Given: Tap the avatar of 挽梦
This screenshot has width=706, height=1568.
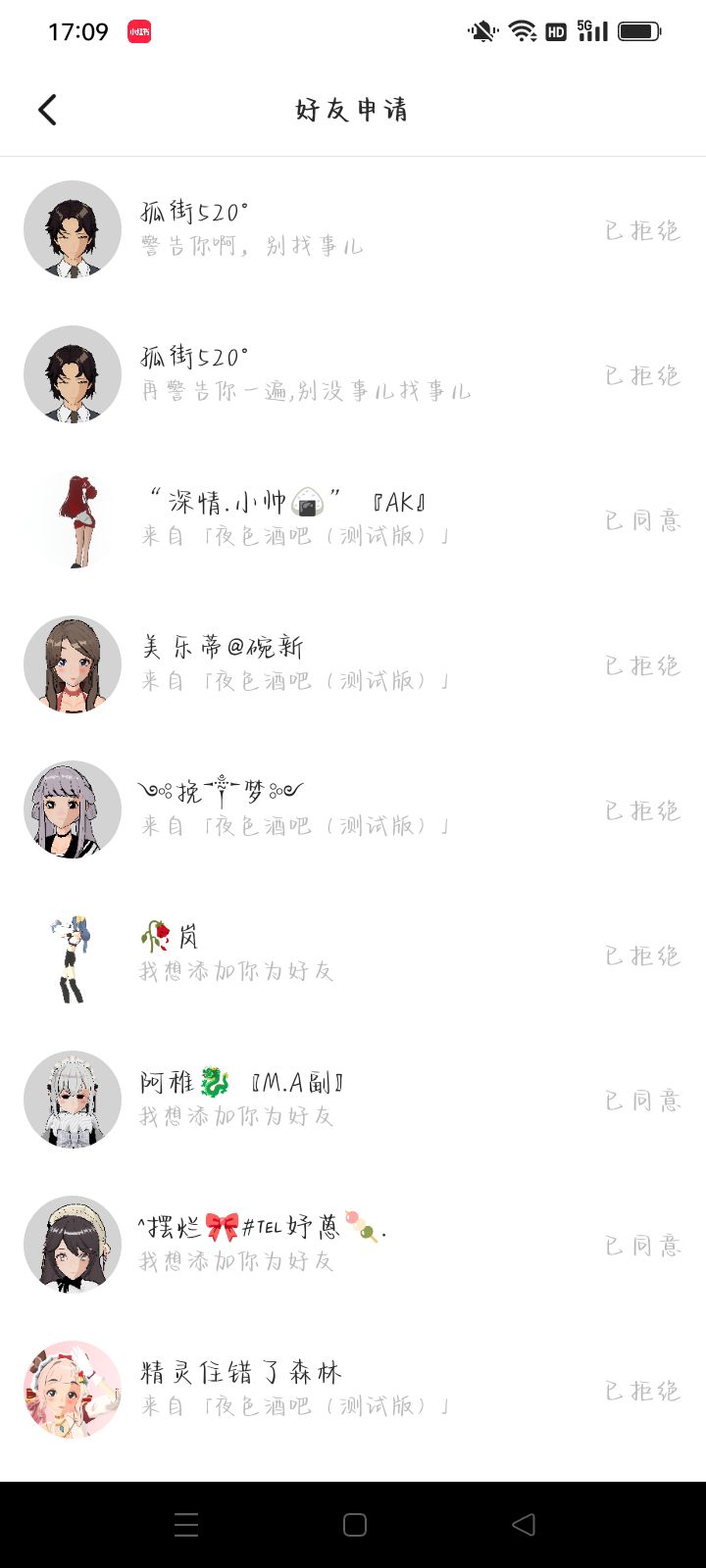Looking at the screenshot, I should tap(73, 809).
